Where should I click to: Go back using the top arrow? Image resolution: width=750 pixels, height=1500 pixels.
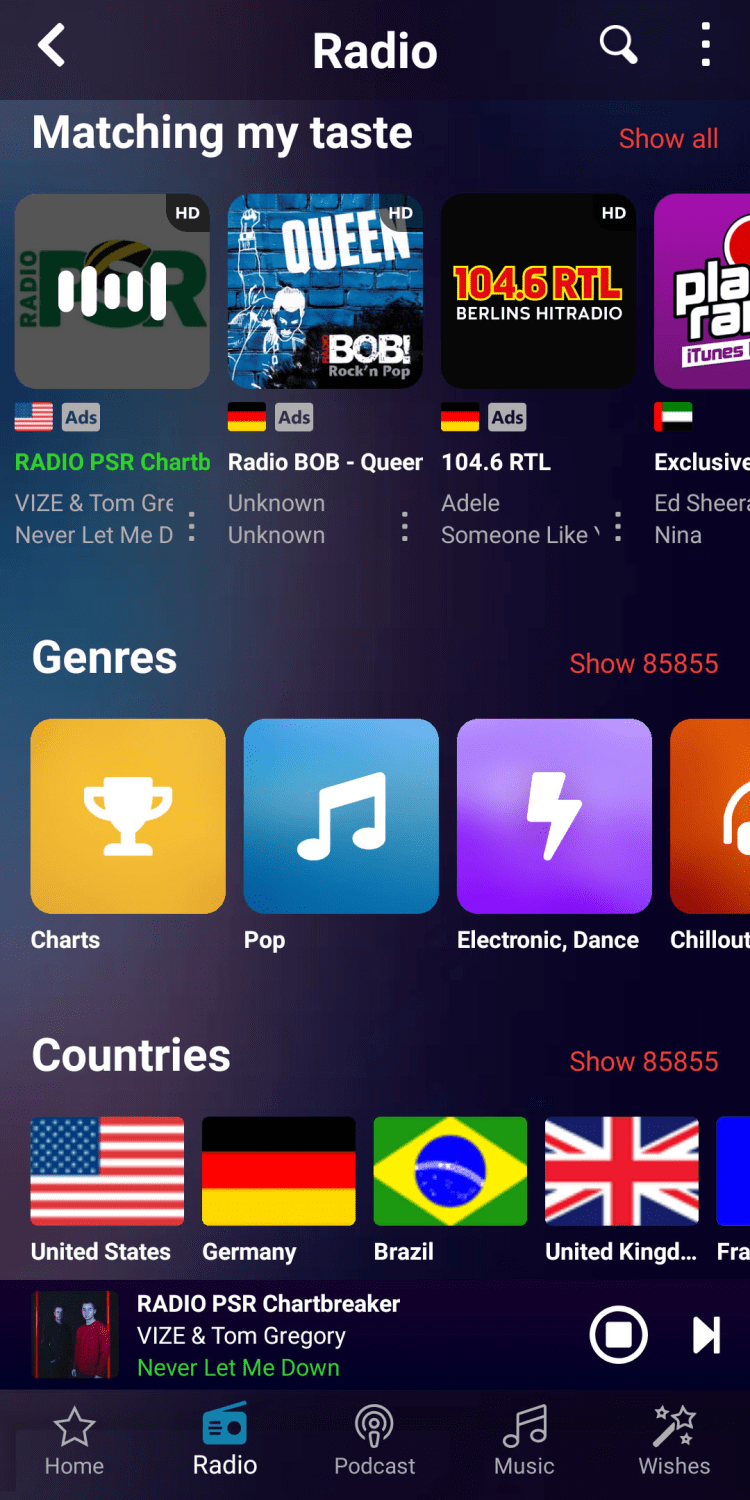pos(51,47)
